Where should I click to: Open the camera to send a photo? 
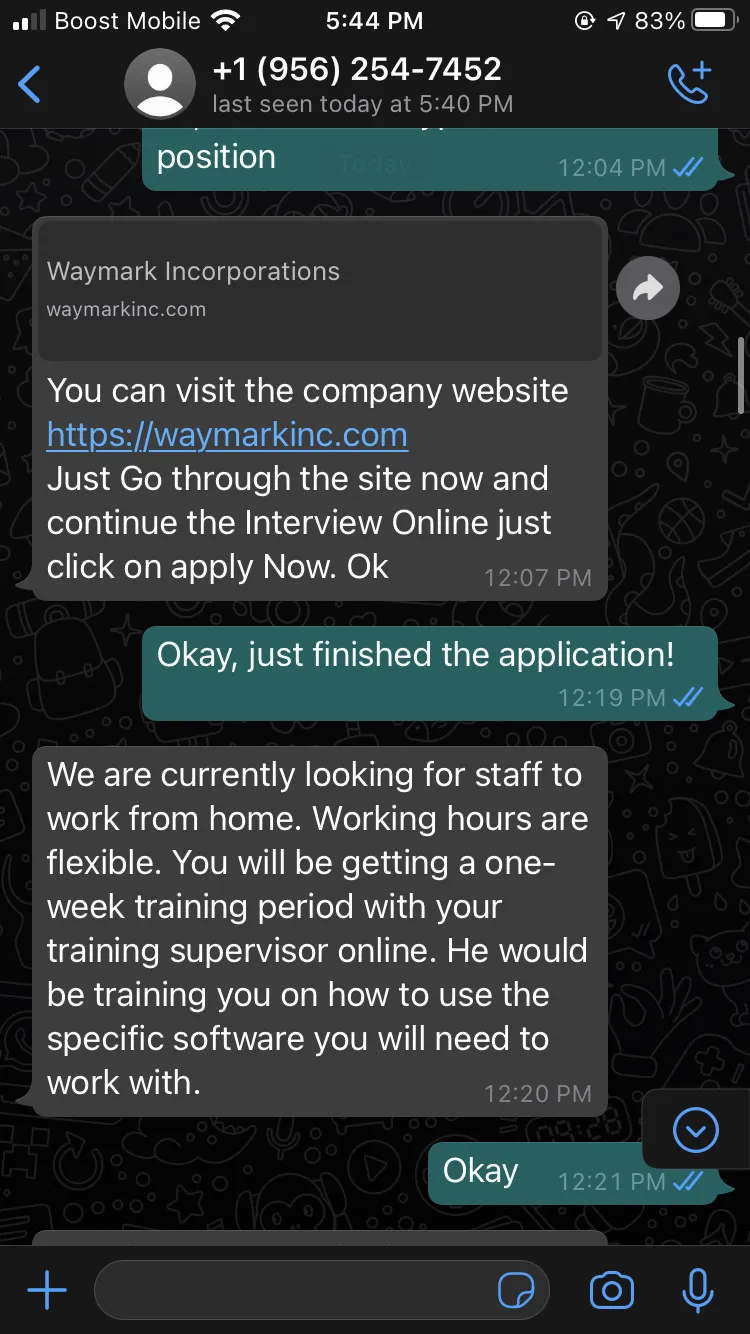[x=612, y=1291]
